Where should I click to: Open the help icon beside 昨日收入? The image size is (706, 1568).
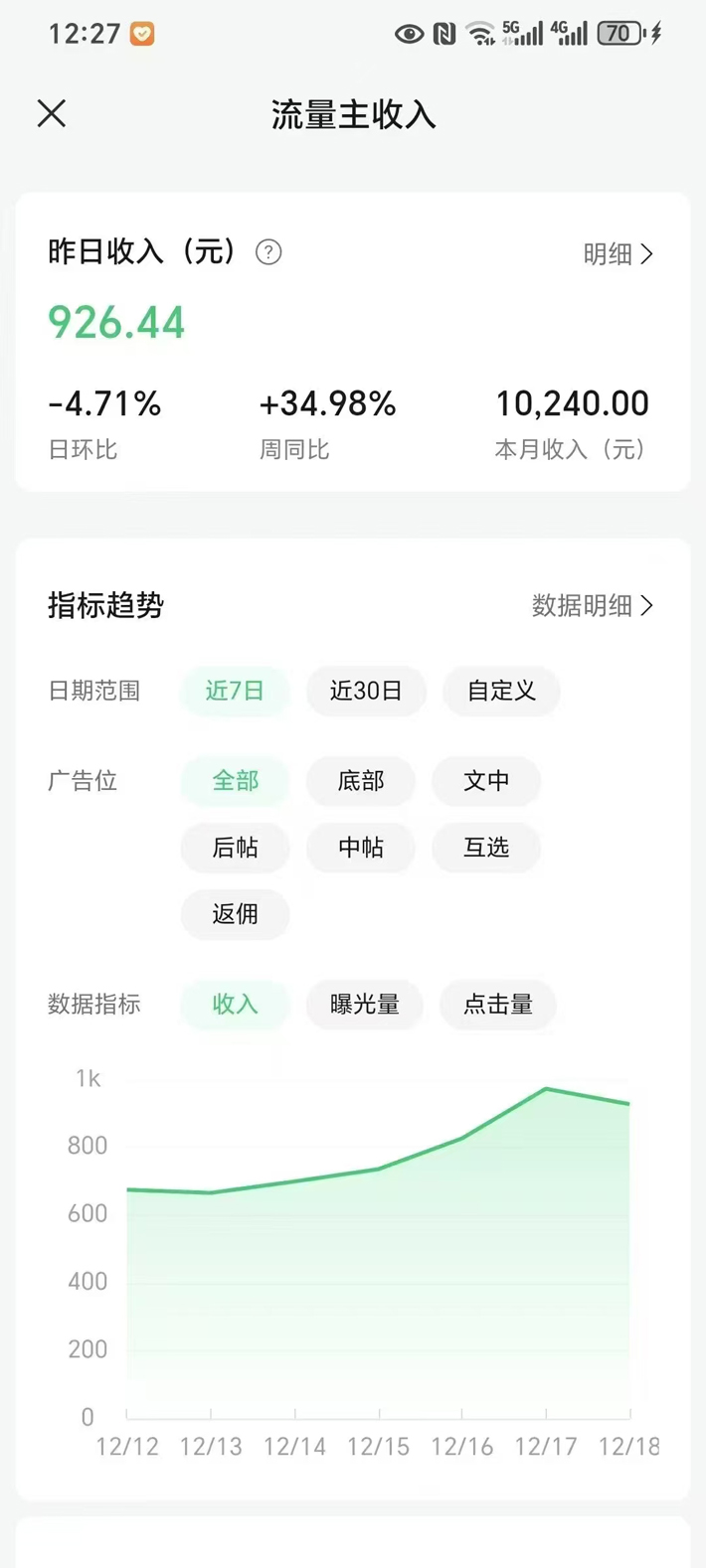coord(268,252)
